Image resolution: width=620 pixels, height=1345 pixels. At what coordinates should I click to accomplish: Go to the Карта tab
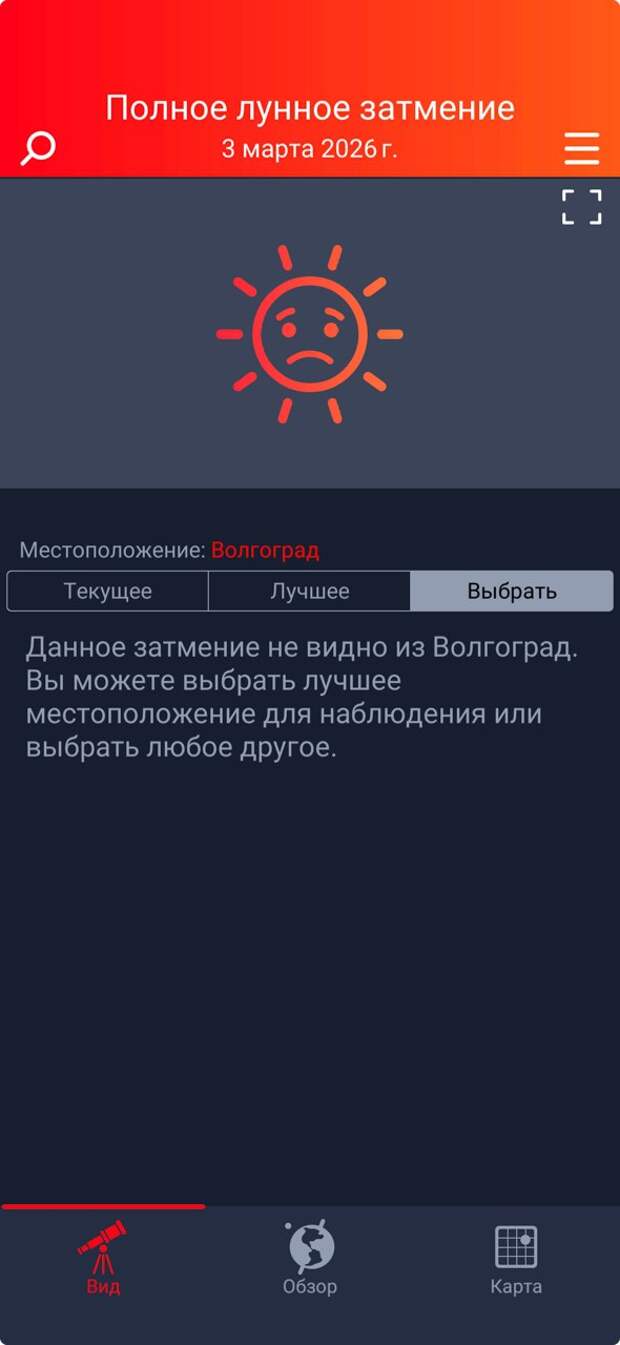(516, 1257)
